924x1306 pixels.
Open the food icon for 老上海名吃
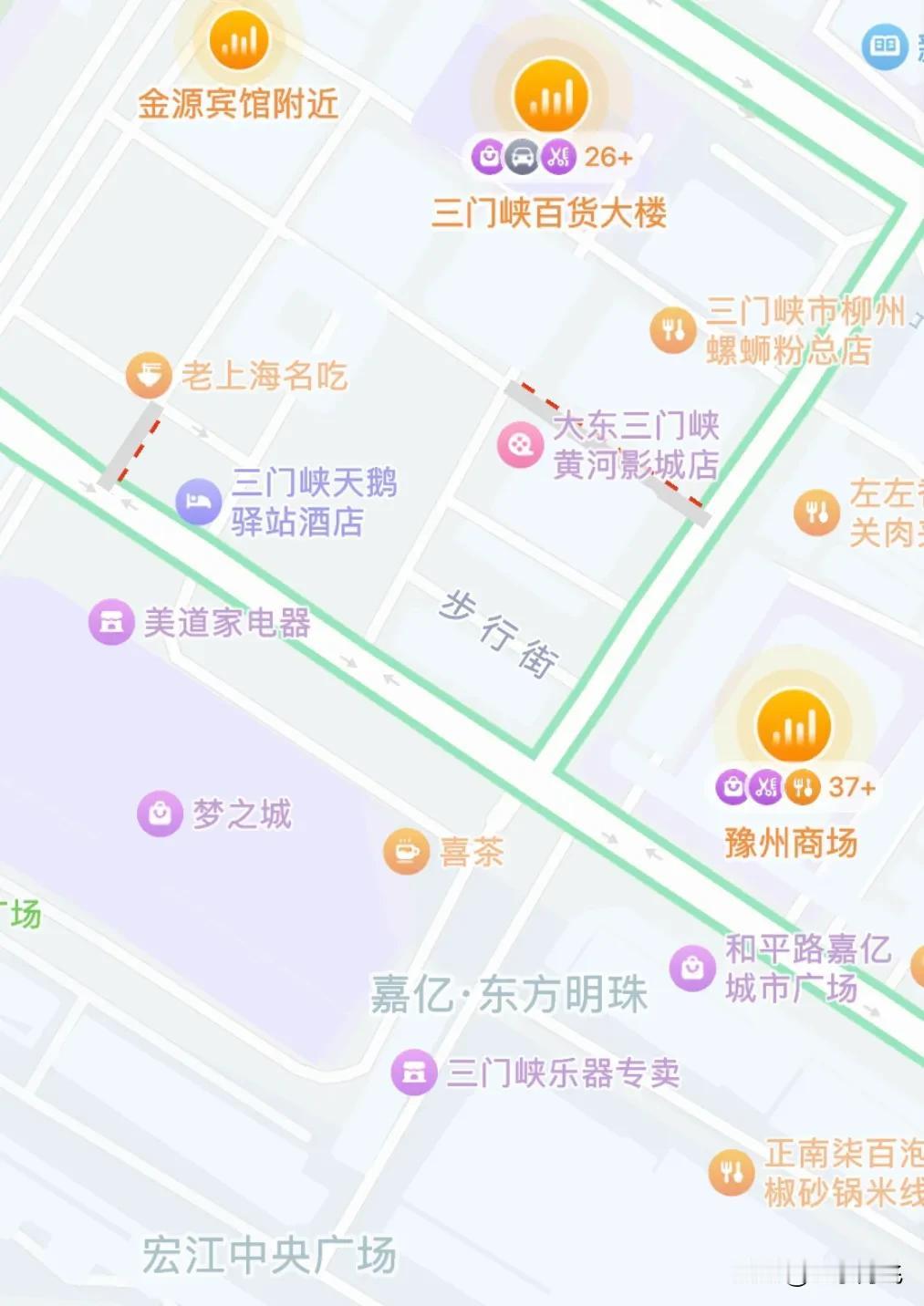coord(150,375)
